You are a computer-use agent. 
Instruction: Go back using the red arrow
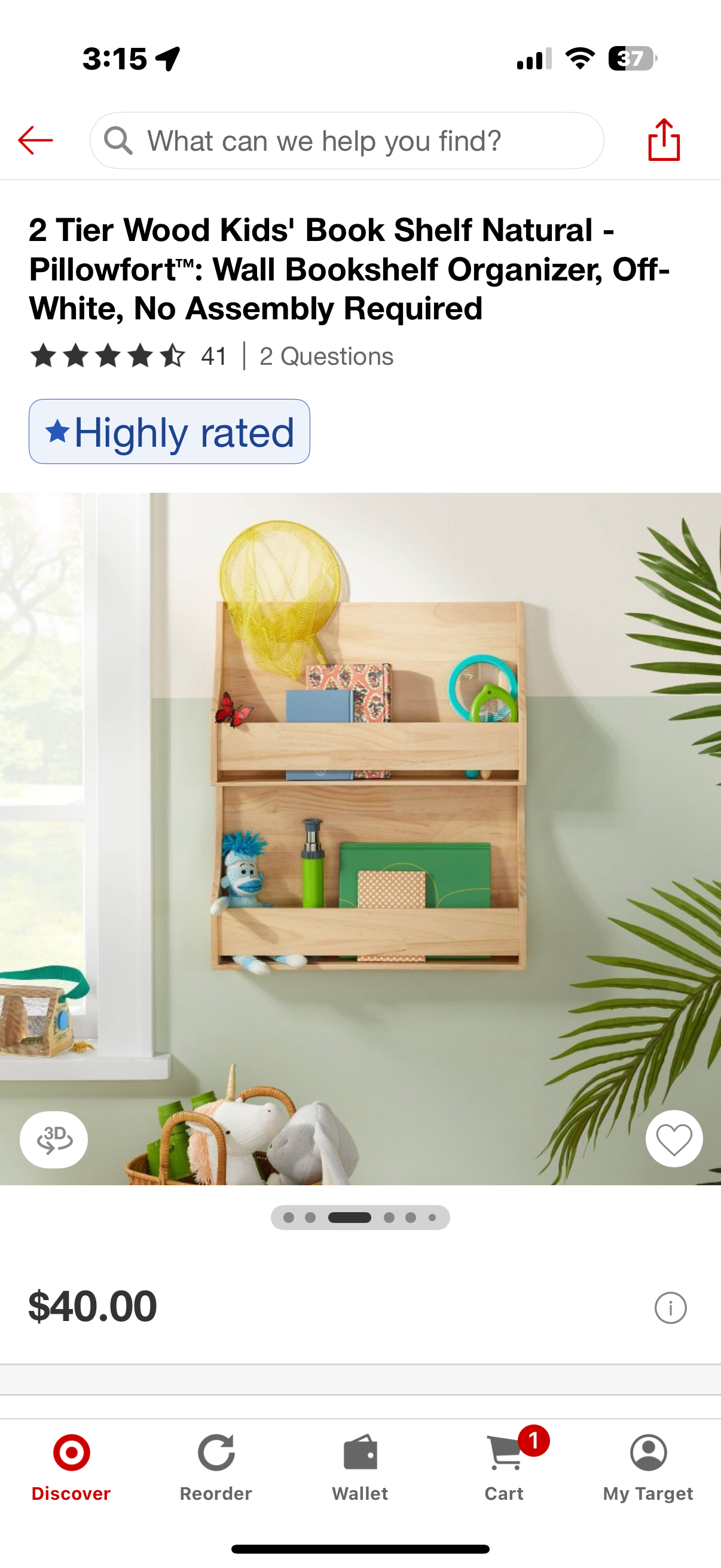(x=35, y=141)
